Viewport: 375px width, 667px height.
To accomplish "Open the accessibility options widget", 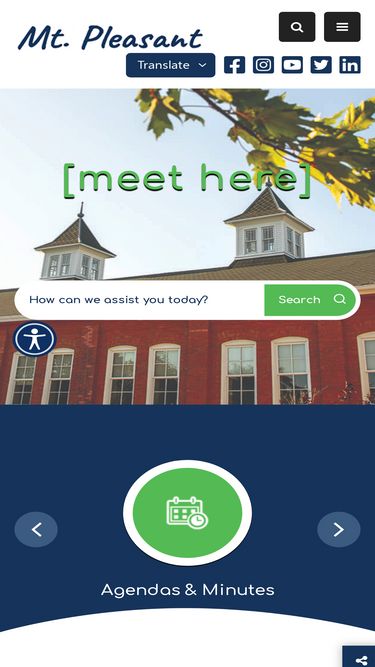I will pyautogui.click(x=34, y=339).
